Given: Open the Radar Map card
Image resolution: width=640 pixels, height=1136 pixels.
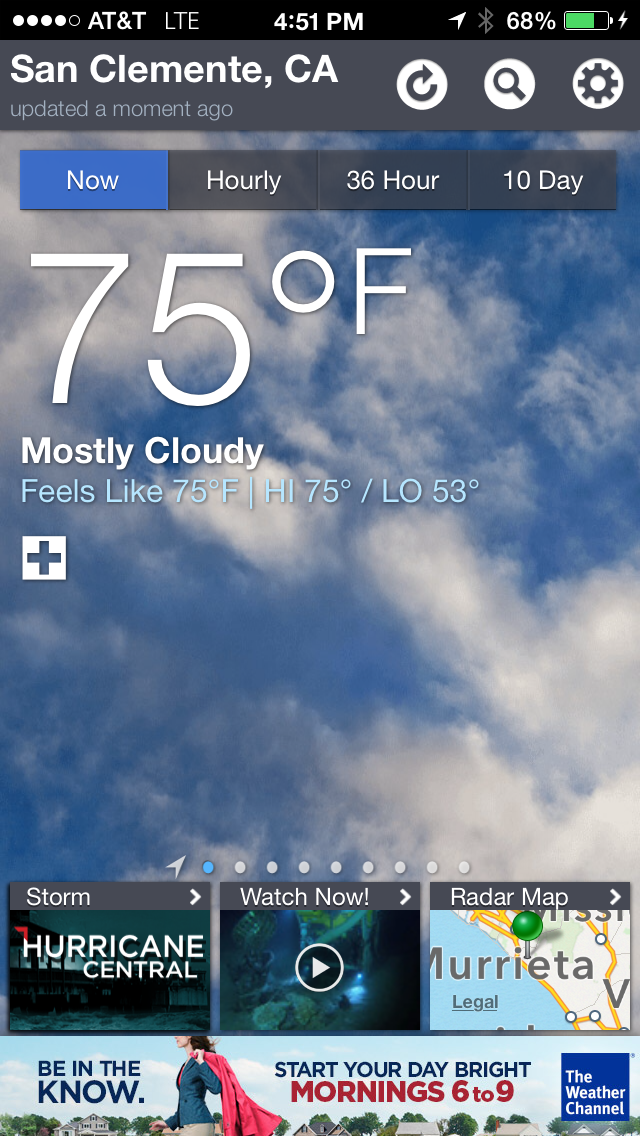Looking at the screenshot, I should (x=530, y=955).
